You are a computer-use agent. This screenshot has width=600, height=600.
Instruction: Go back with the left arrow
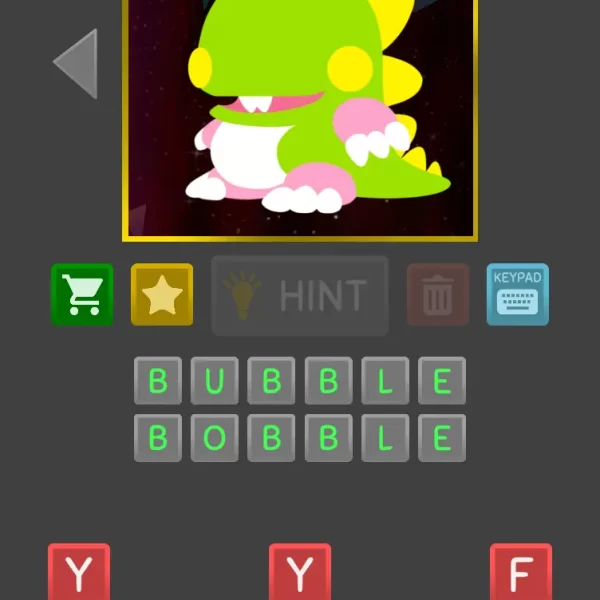76,63
